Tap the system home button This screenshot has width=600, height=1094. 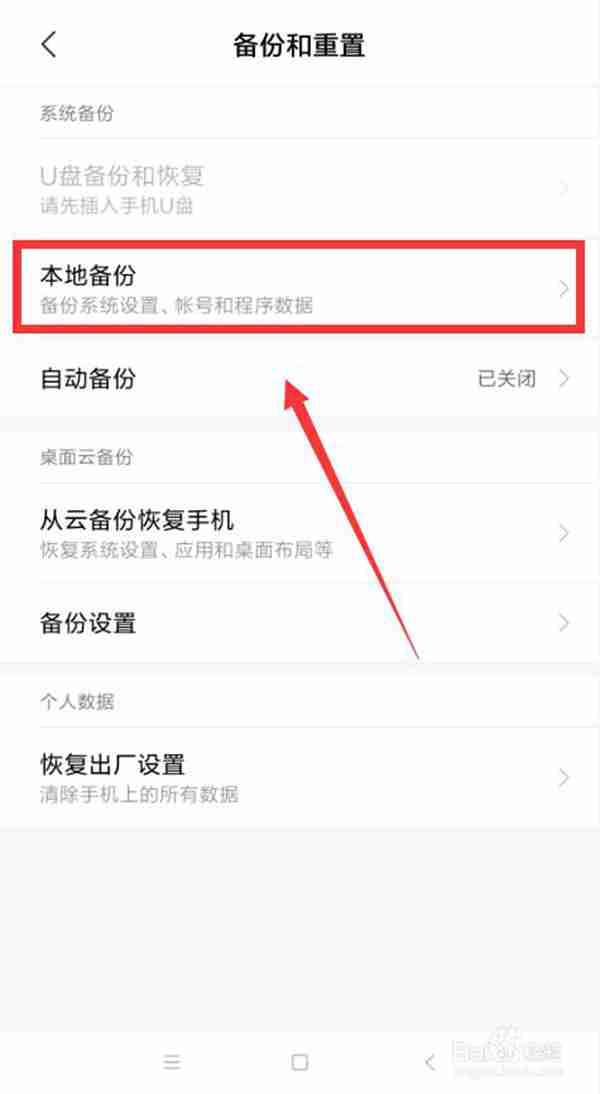299,1061
